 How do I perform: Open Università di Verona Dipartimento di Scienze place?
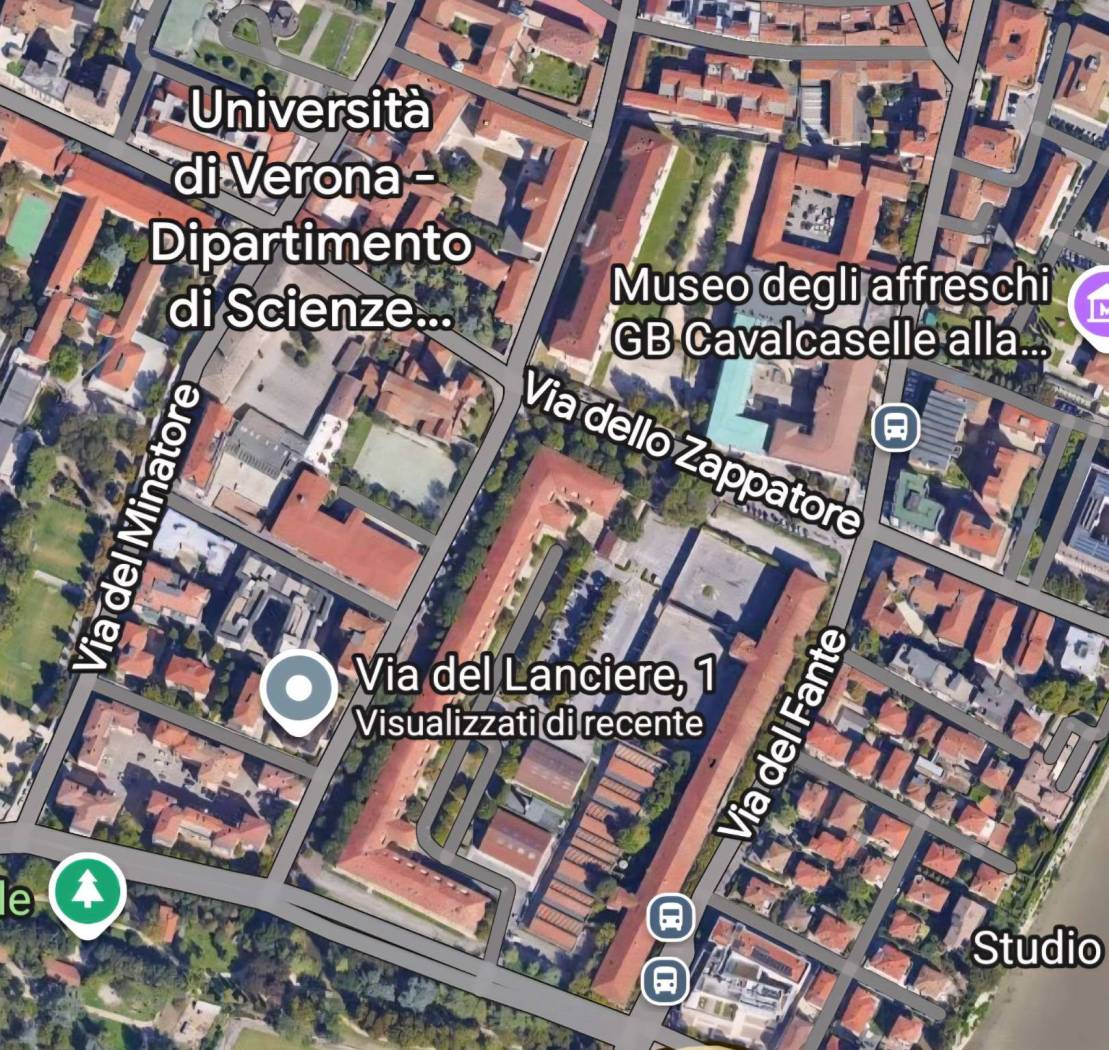pos(308,210)
